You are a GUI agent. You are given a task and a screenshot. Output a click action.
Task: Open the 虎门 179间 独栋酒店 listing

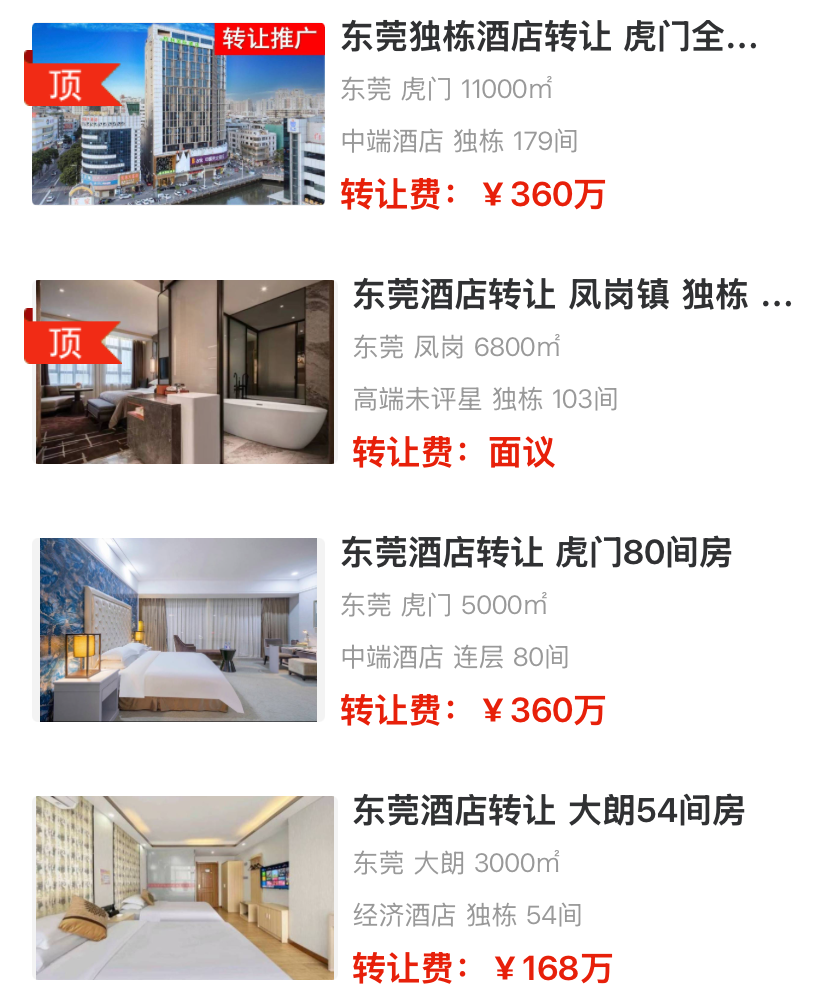[x=548, y=39]
